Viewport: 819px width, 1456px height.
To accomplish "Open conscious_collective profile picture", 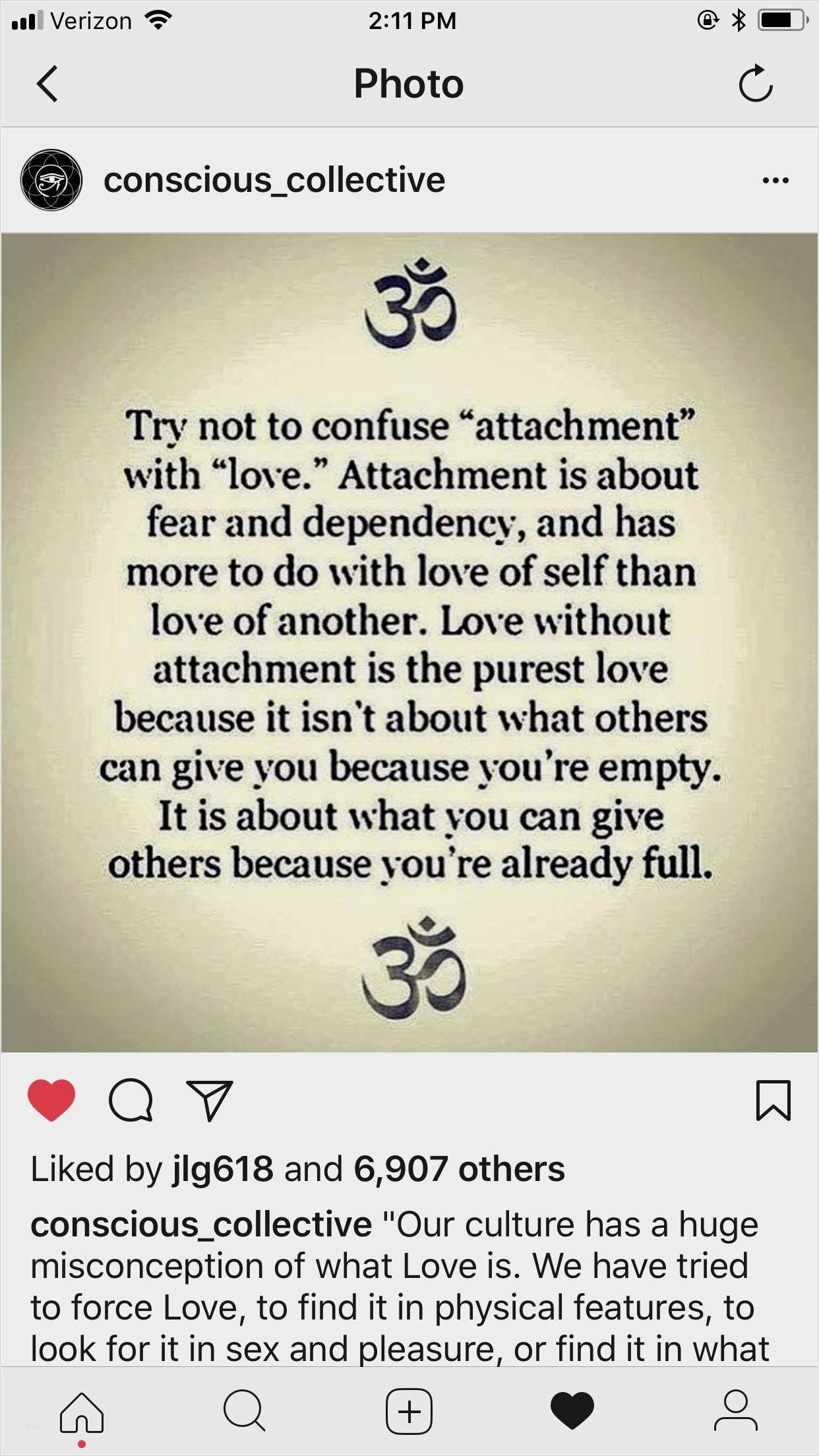I will (51, 180).
